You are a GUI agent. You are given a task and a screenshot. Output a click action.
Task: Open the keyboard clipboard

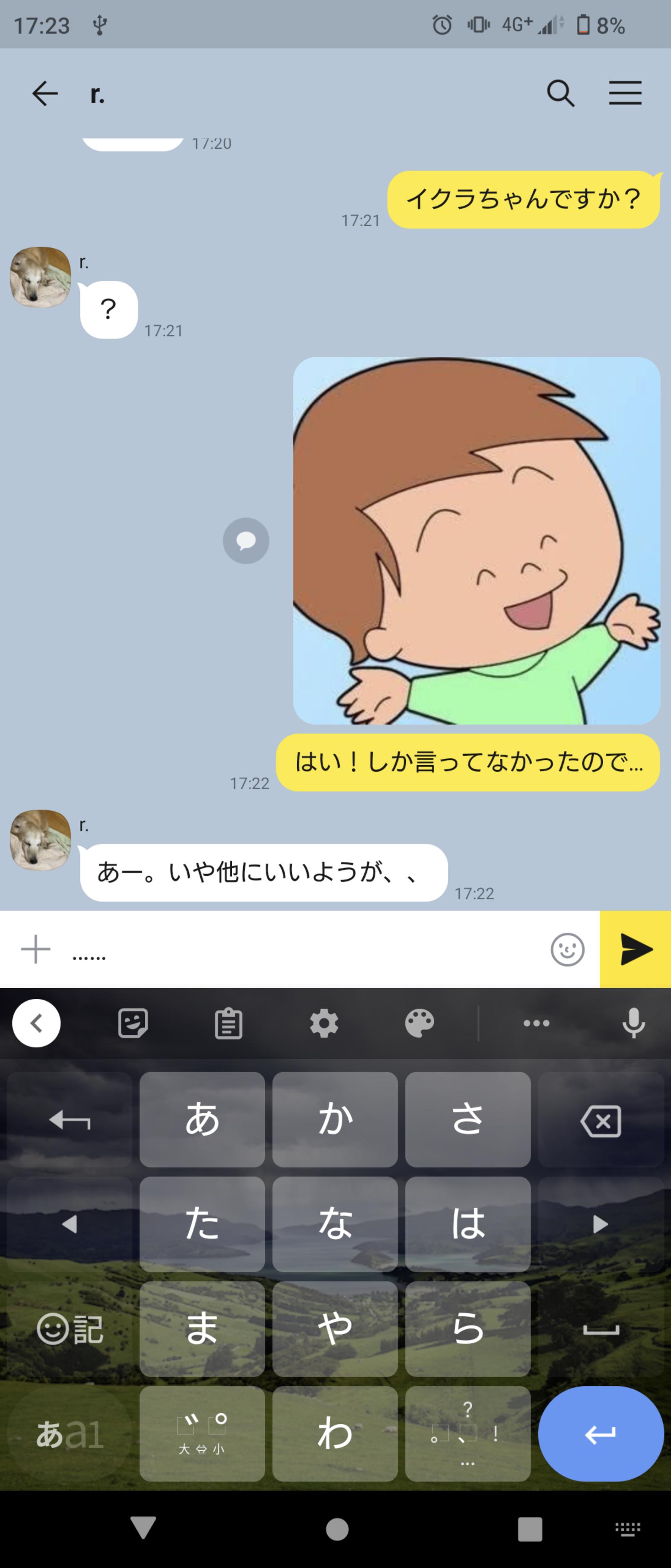[x=228, y=1023]
